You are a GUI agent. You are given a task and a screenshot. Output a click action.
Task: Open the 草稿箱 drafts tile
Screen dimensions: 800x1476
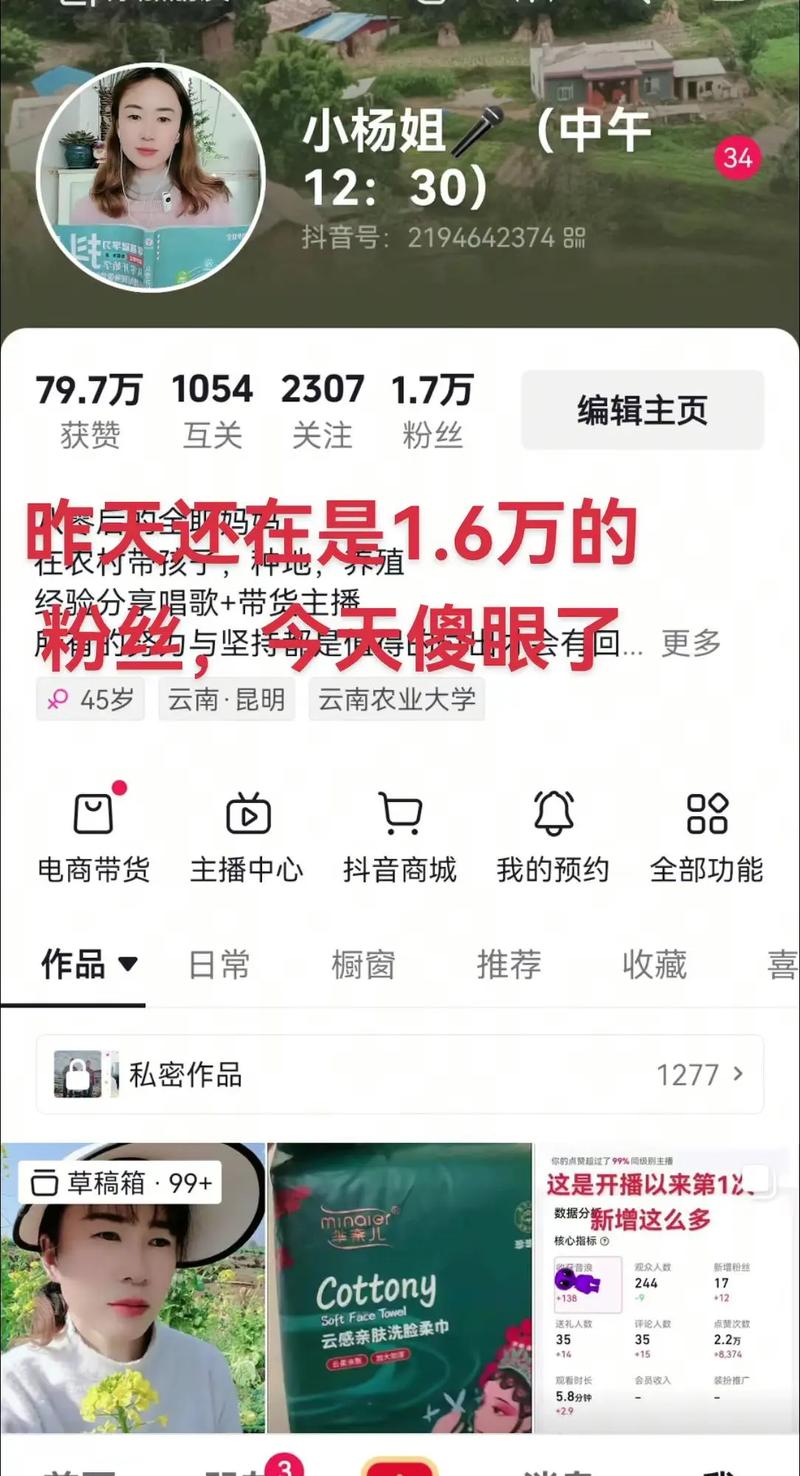pyautogui.click(x=132, y=1290)
